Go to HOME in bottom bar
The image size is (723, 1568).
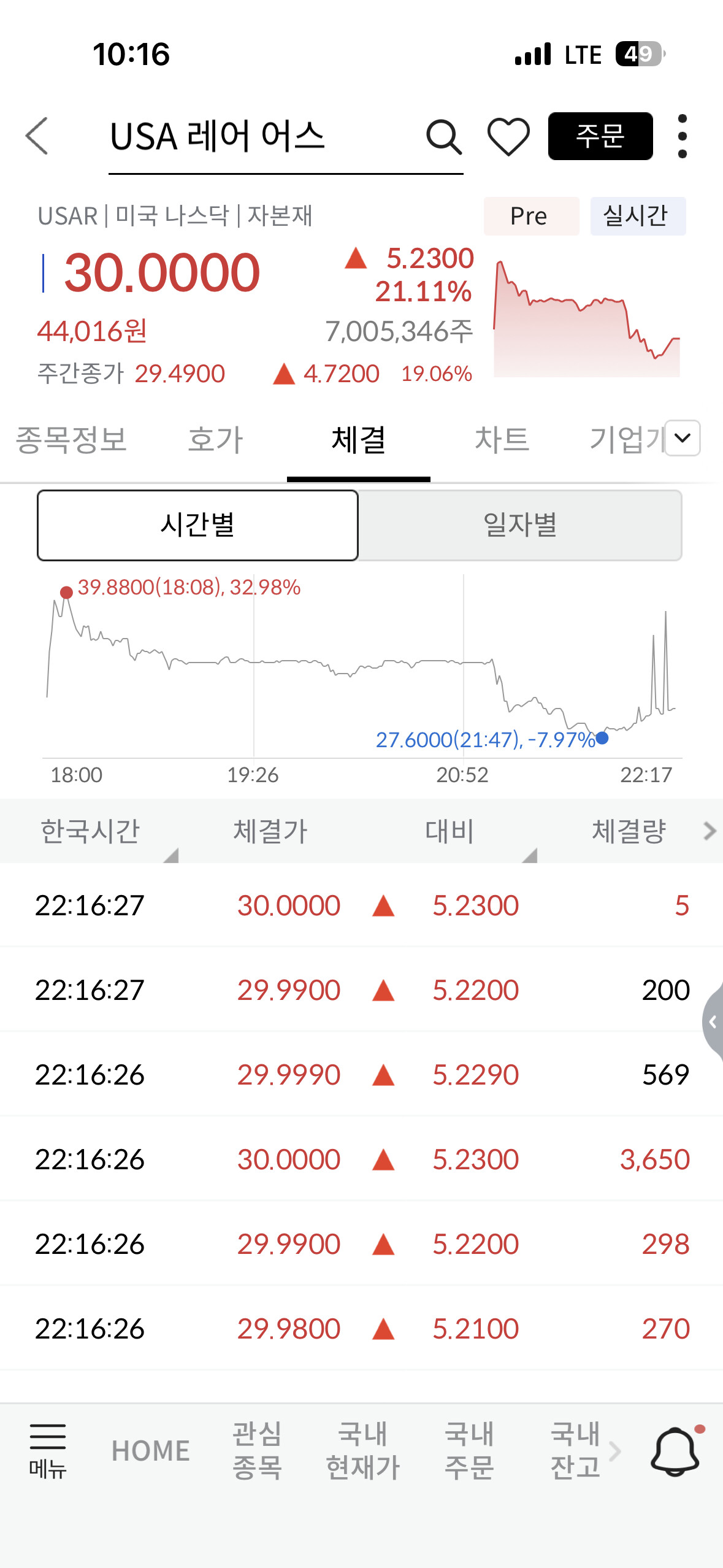pos(151,1451)
